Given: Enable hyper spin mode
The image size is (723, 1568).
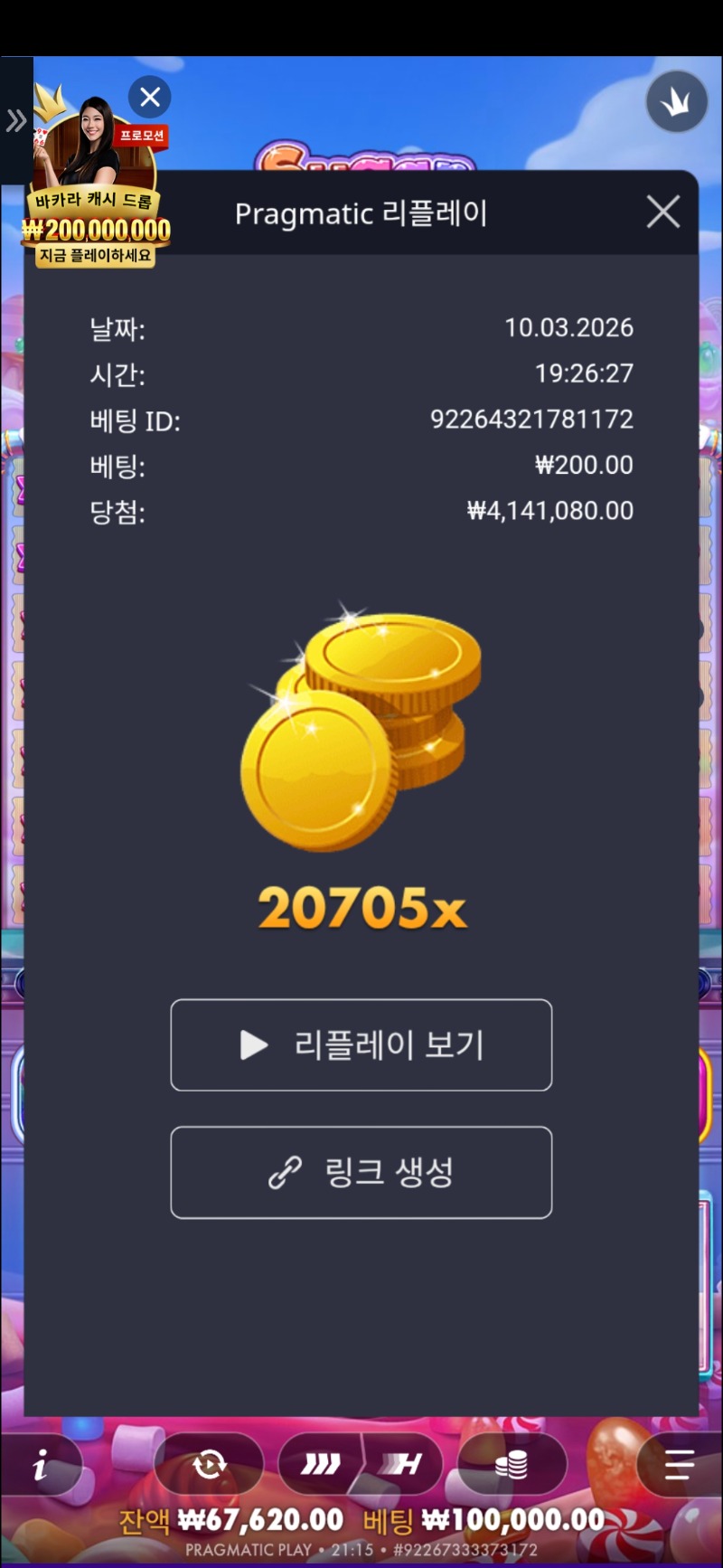Looking at the screenshot, I should click(402, 1464).
